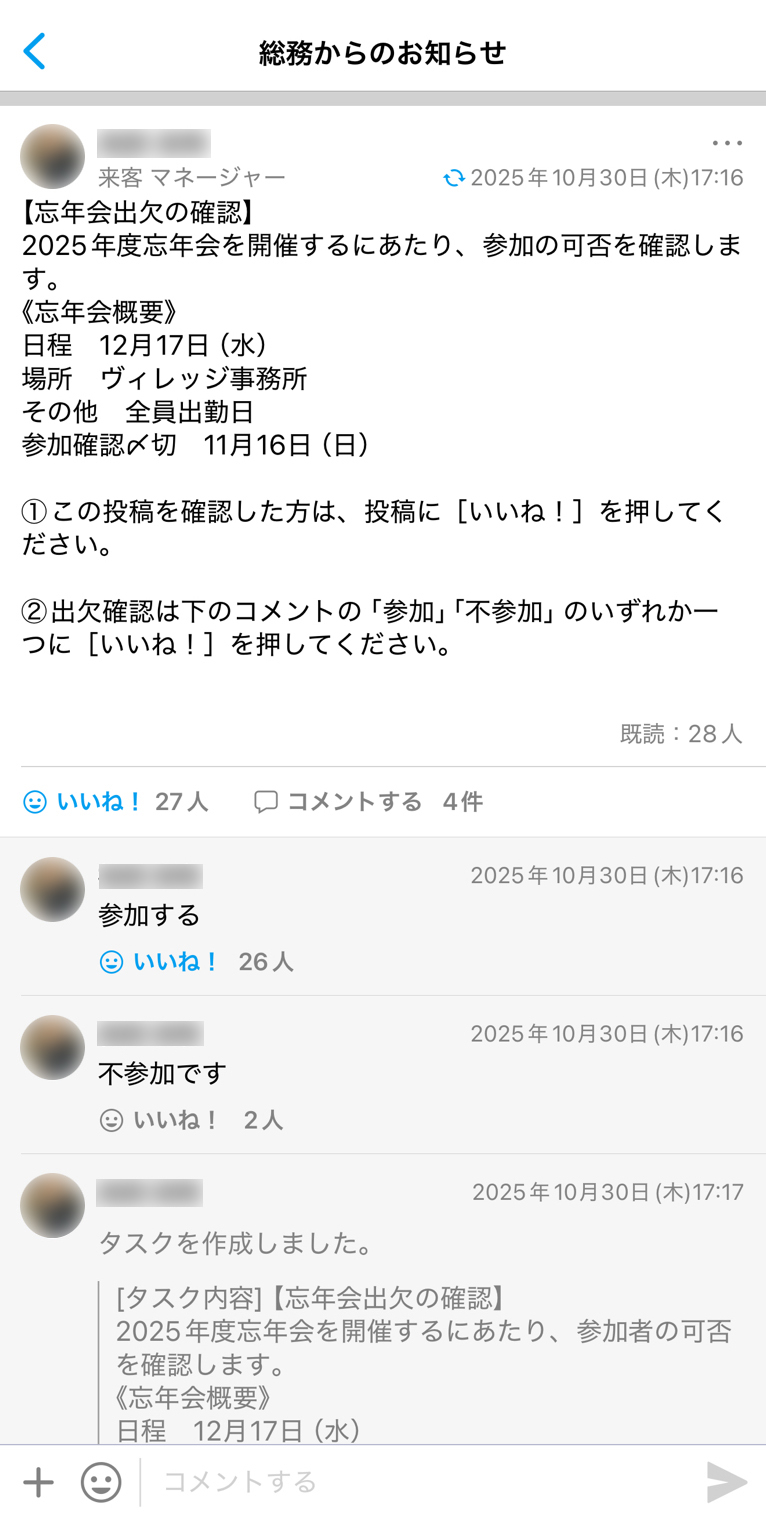Tap the poster's profile picture
The width and height of the screenshot is (766, 1540).
pyautogui.click(x=52, y=157)
